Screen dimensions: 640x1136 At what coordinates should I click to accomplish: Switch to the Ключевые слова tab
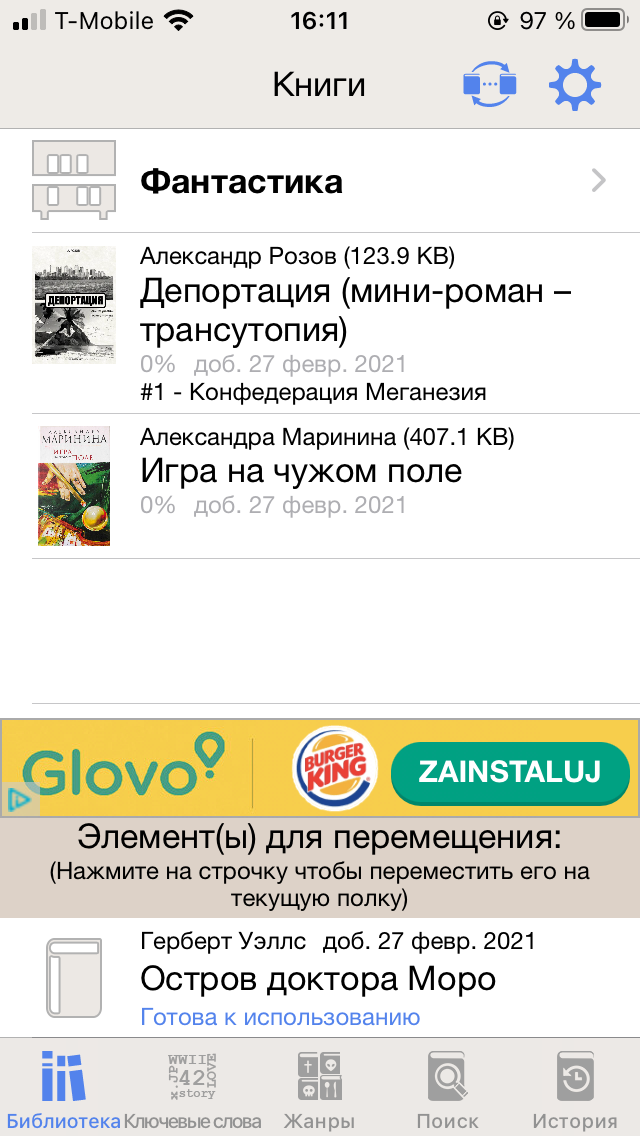point(193,1089)
